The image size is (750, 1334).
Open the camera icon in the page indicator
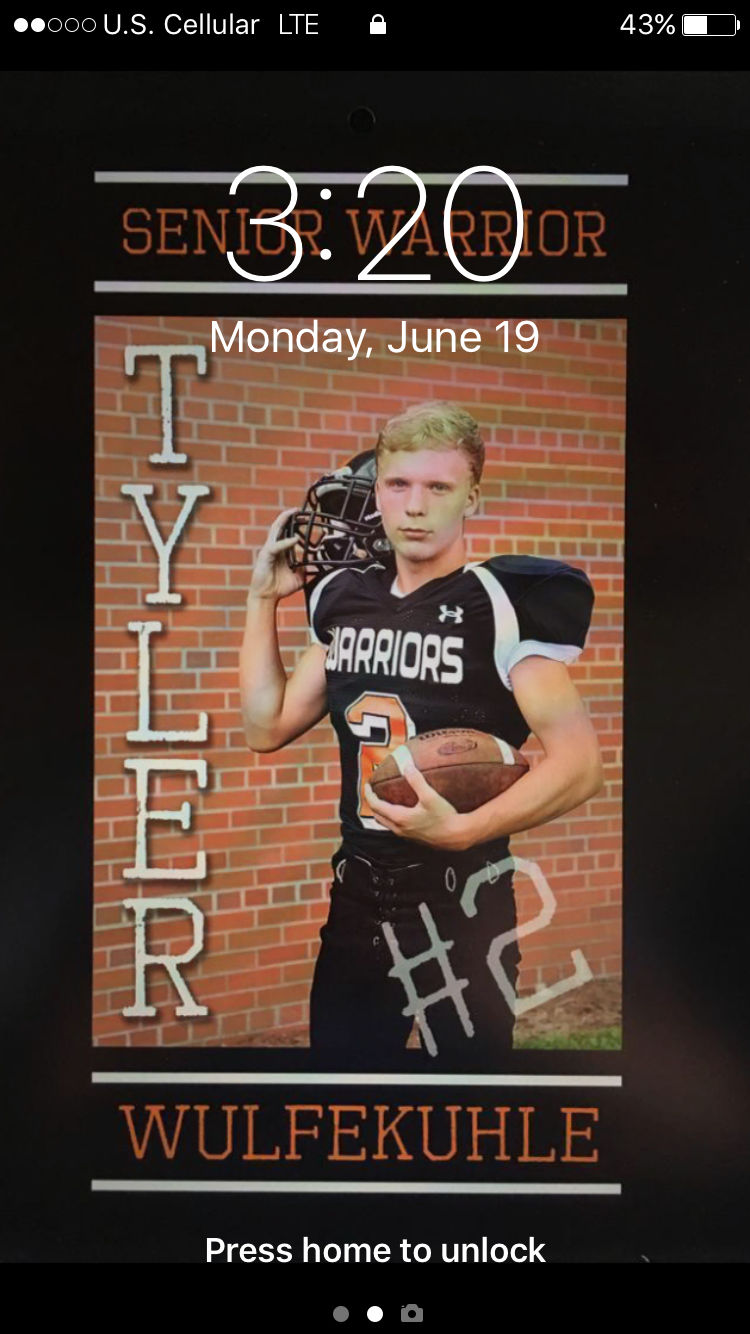[411, 1313]
